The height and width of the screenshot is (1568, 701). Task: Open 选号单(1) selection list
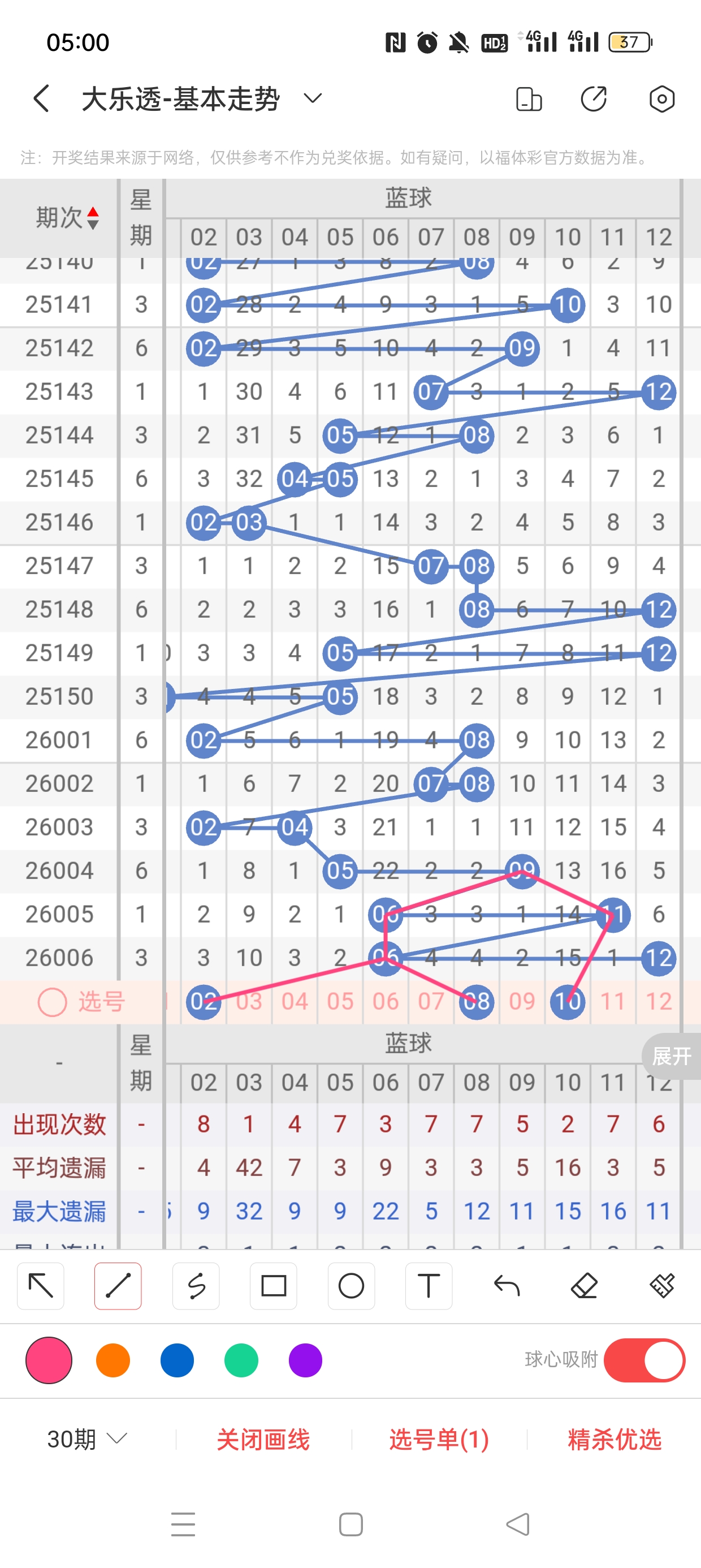point(439,1439)
